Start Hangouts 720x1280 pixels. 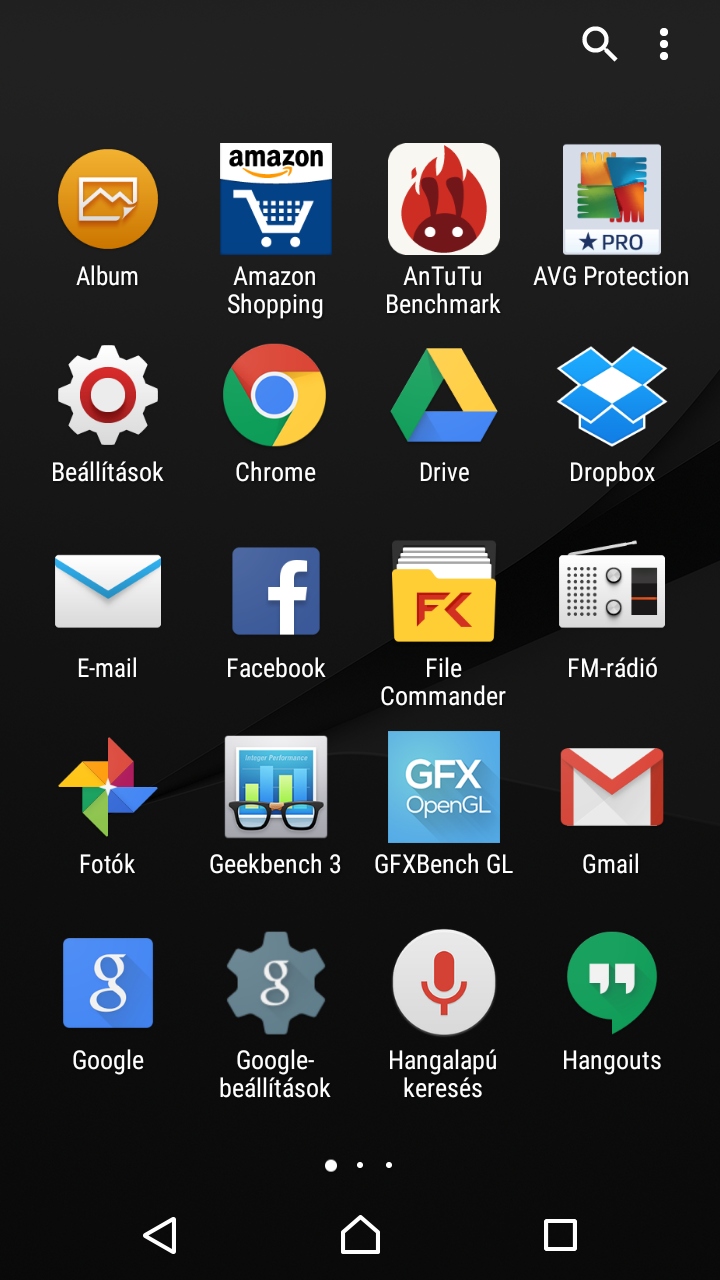(x=611, y=983)
